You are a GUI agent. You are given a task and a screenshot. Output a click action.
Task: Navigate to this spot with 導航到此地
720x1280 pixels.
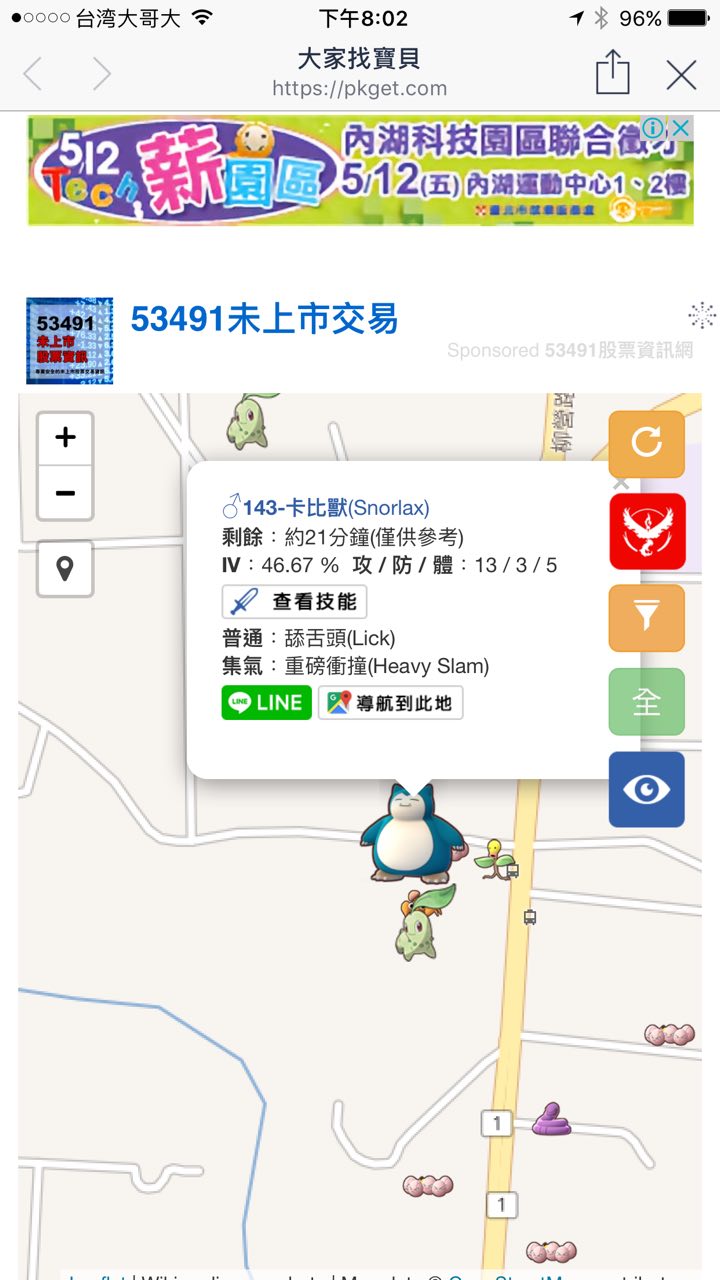pyautogui.click(x=391, y=703)
